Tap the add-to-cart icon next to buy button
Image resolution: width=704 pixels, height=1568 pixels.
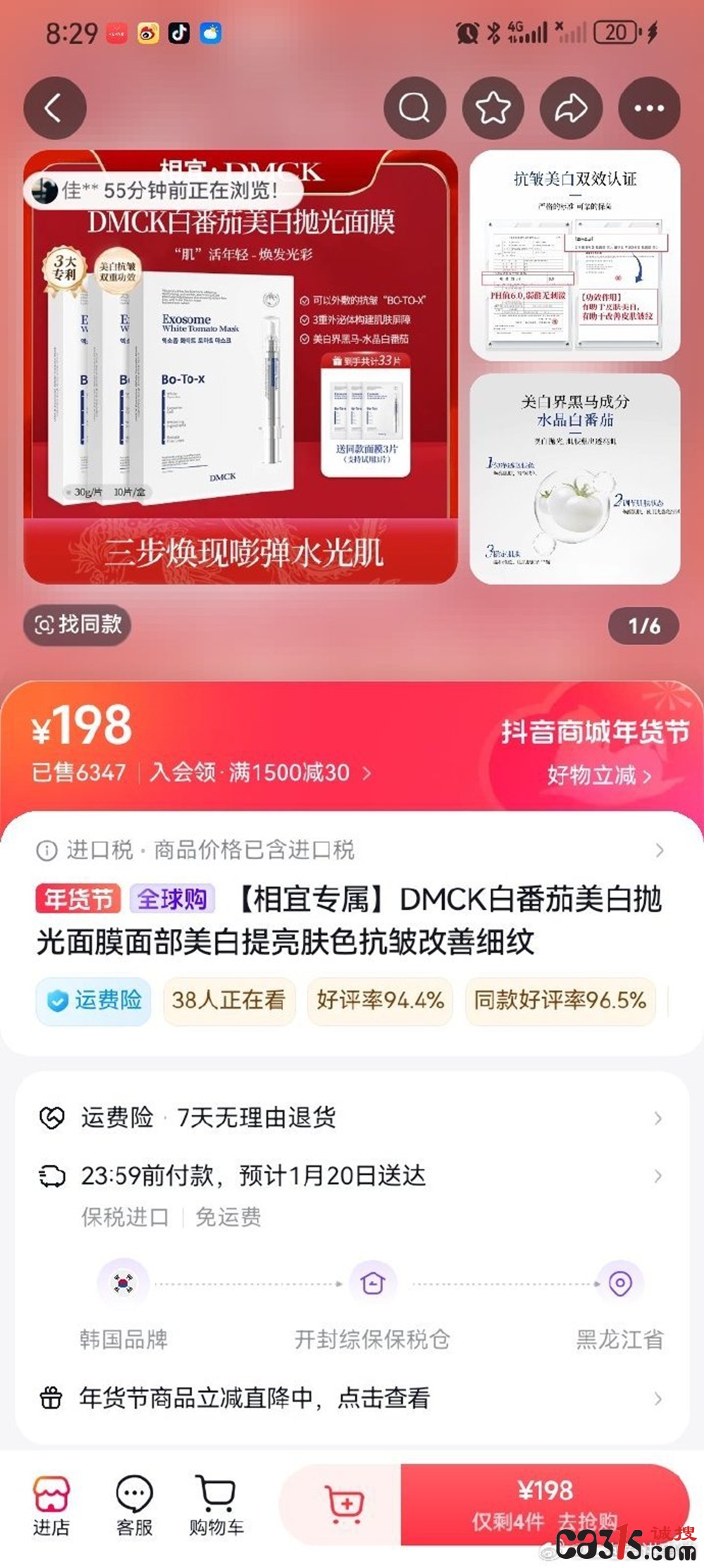(344, 1500)
